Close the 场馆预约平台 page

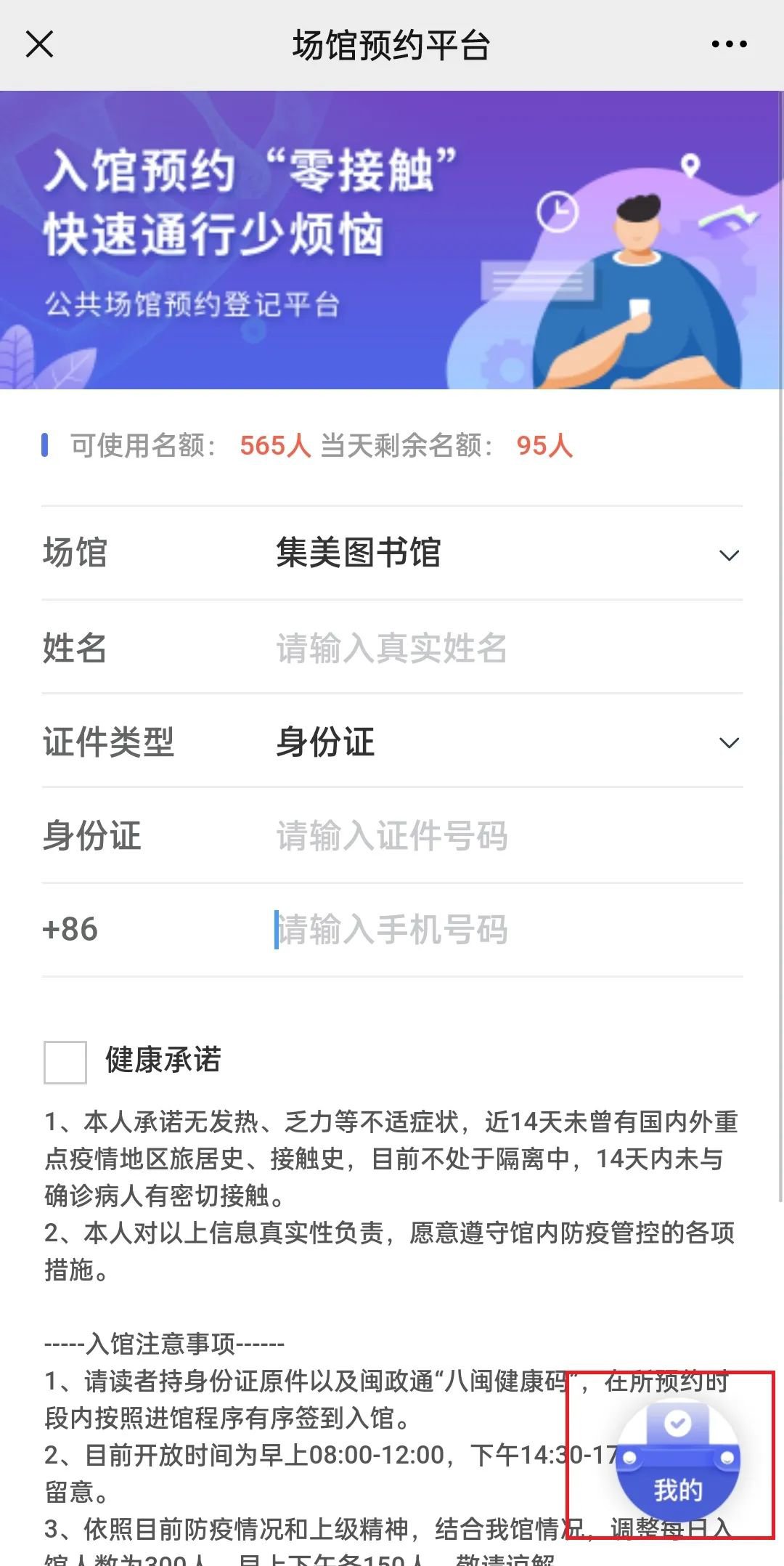coord(39,44)
